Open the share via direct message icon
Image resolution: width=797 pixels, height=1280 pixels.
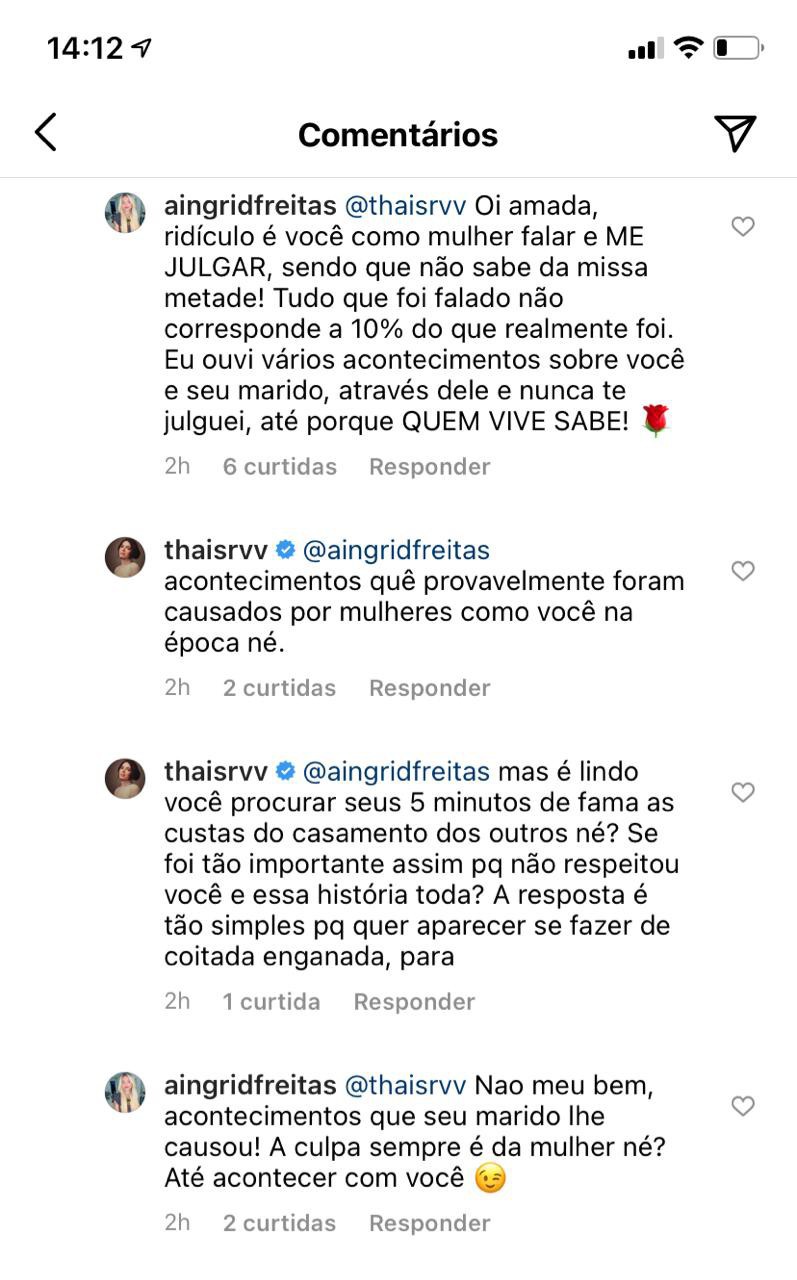(x=737, y=131)
